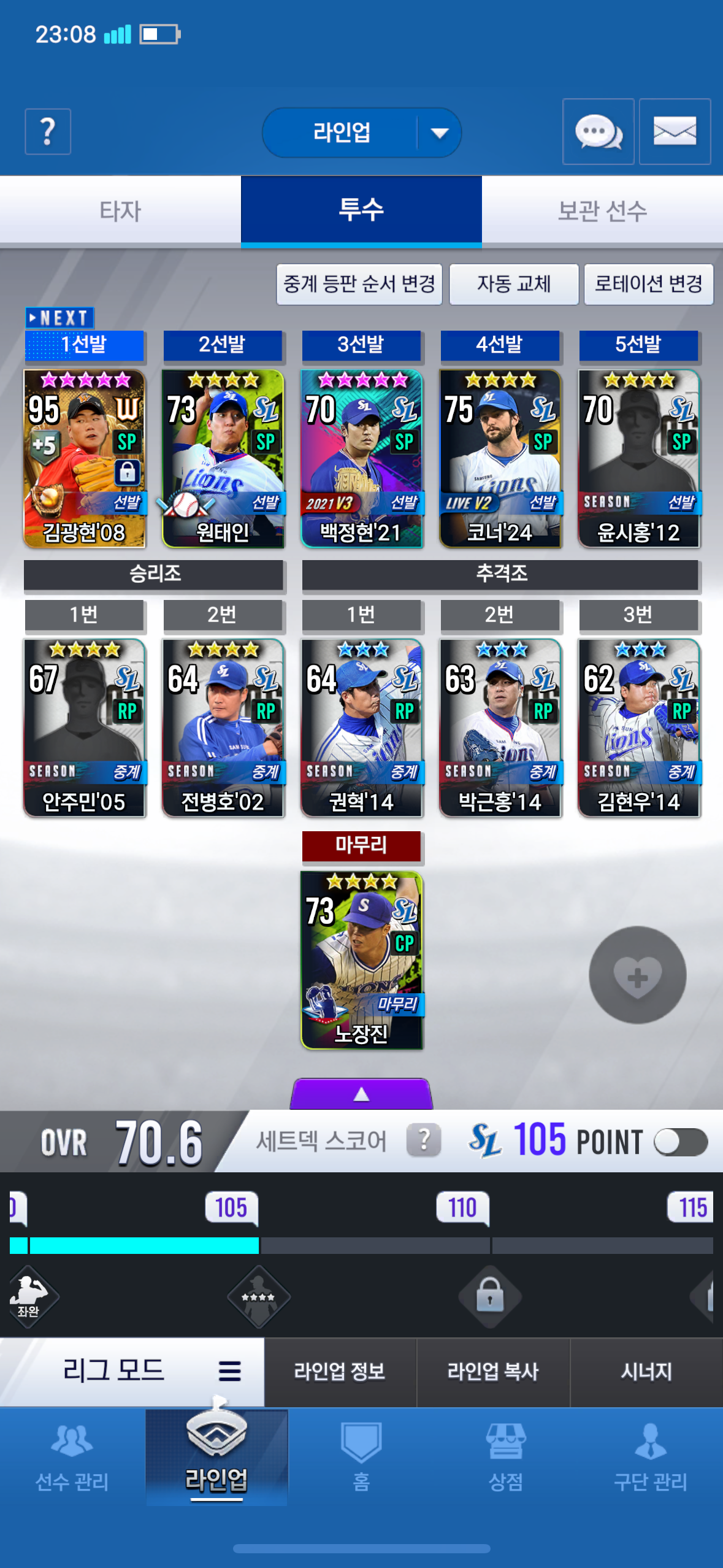This screenshot has width=723, height=1568.
Task: Open 라인업 정보
Action: (x=340, y=1371)
